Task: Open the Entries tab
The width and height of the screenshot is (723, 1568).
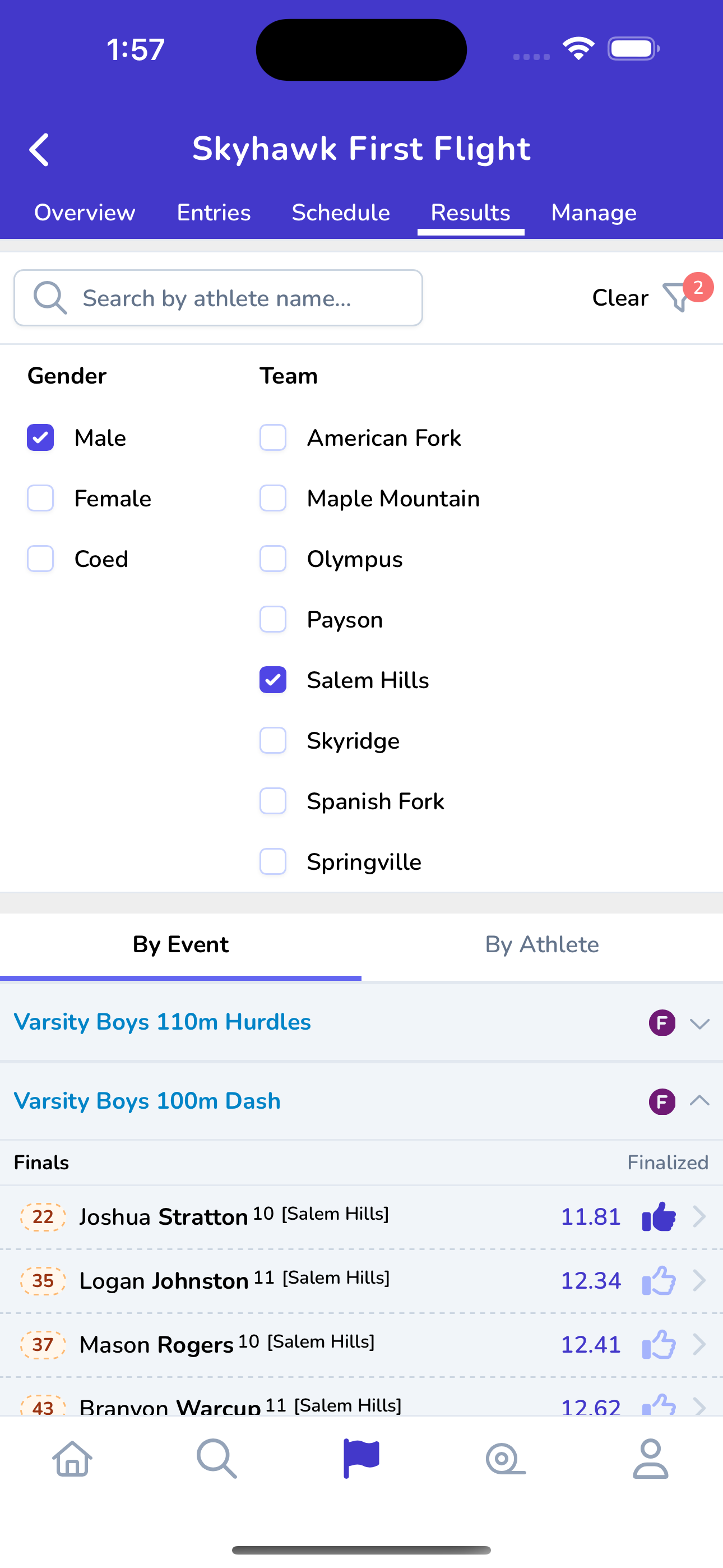Action: (214, 213)
